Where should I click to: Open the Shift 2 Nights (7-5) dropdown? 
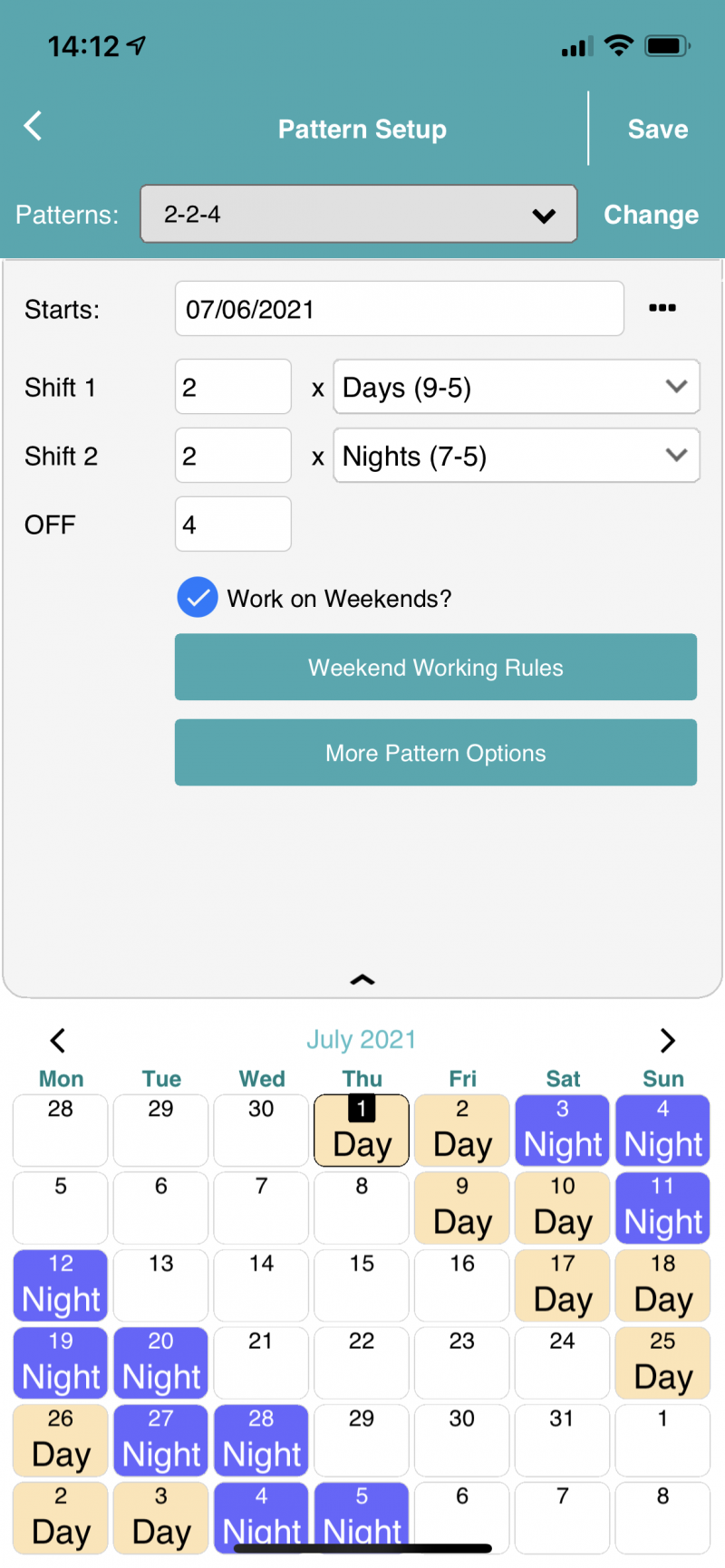(x=516, y=456)
